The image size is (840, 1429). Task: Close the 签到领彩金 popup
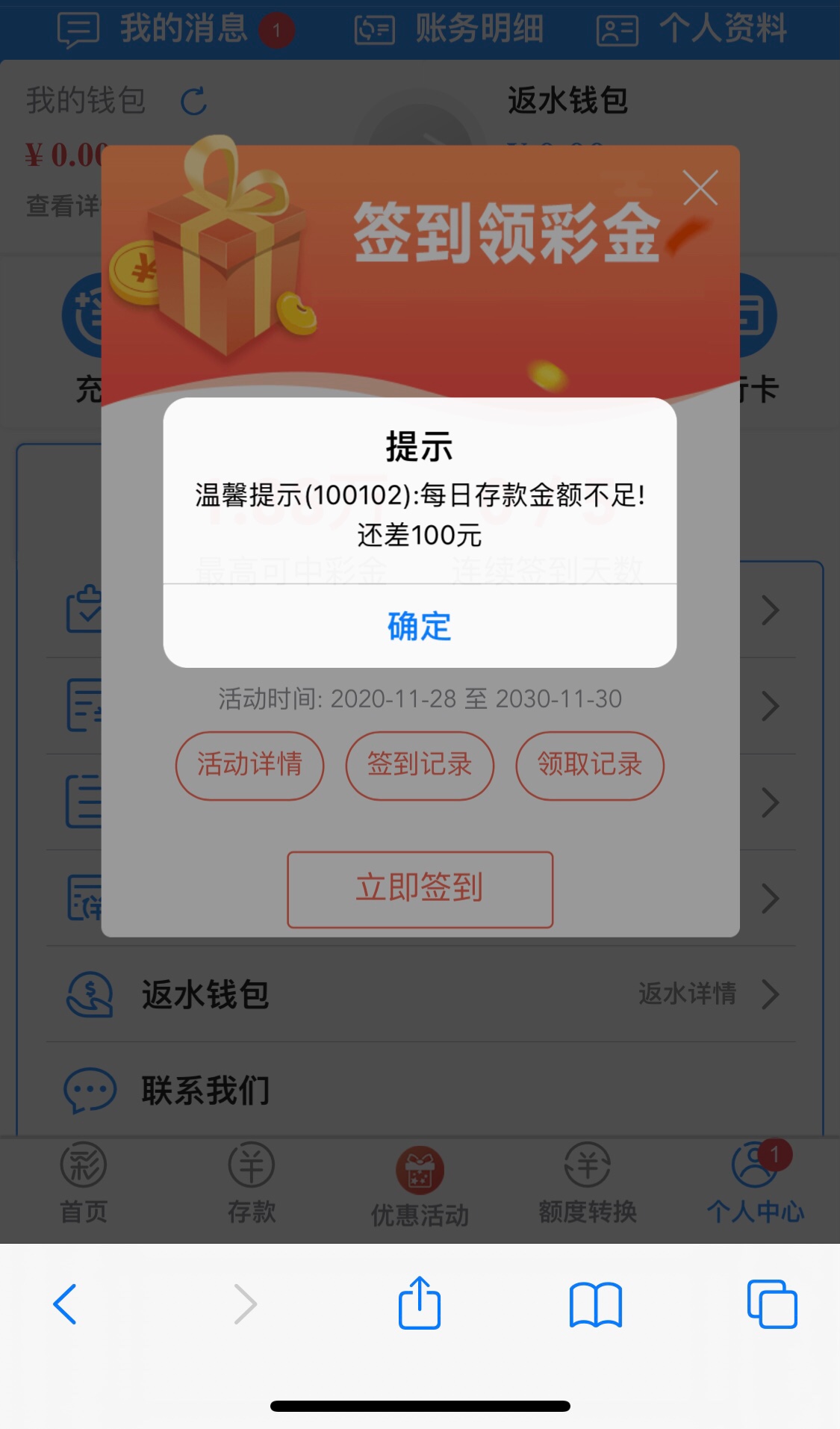pyautogui.click(x=700, y=187)
